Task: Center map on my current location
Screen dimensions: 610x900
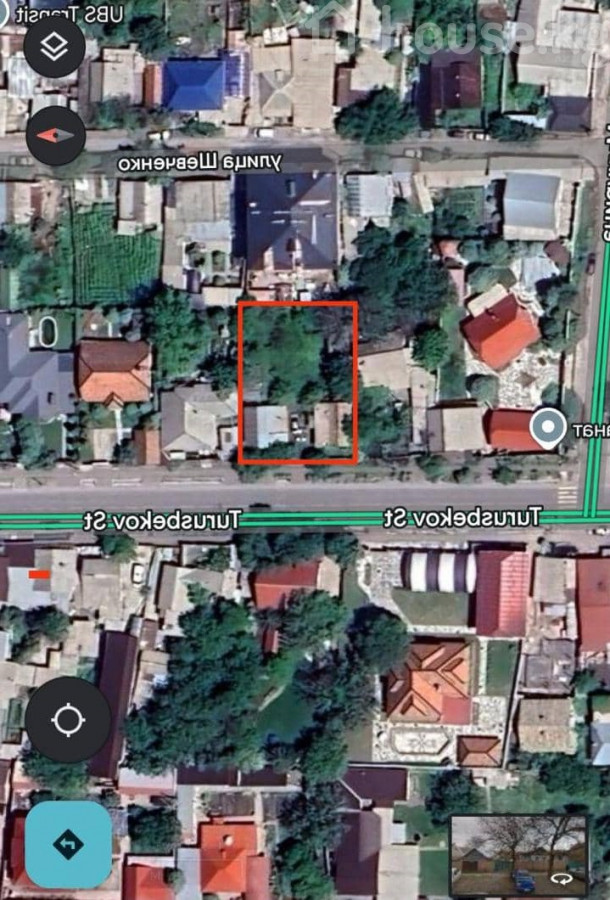Action: 68,719
